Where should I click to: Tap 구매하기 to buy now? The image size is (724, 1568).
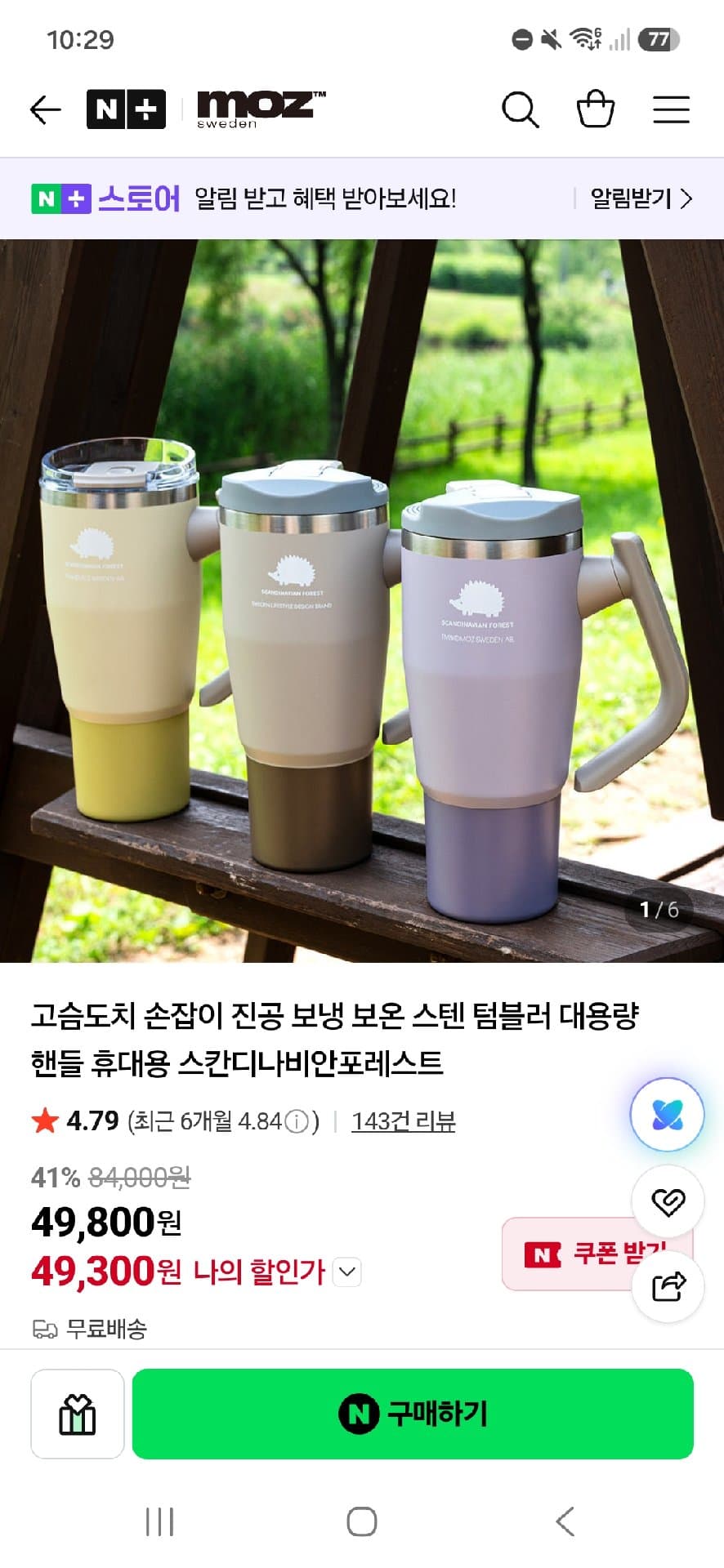(413, 1414)
